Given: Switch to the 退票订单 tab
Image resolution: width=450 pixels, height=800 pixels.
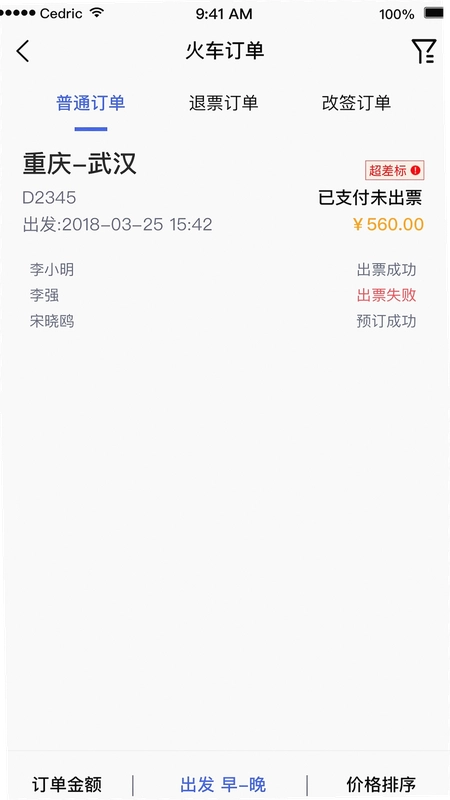Looking at the screenshot, I should [223, 103].
